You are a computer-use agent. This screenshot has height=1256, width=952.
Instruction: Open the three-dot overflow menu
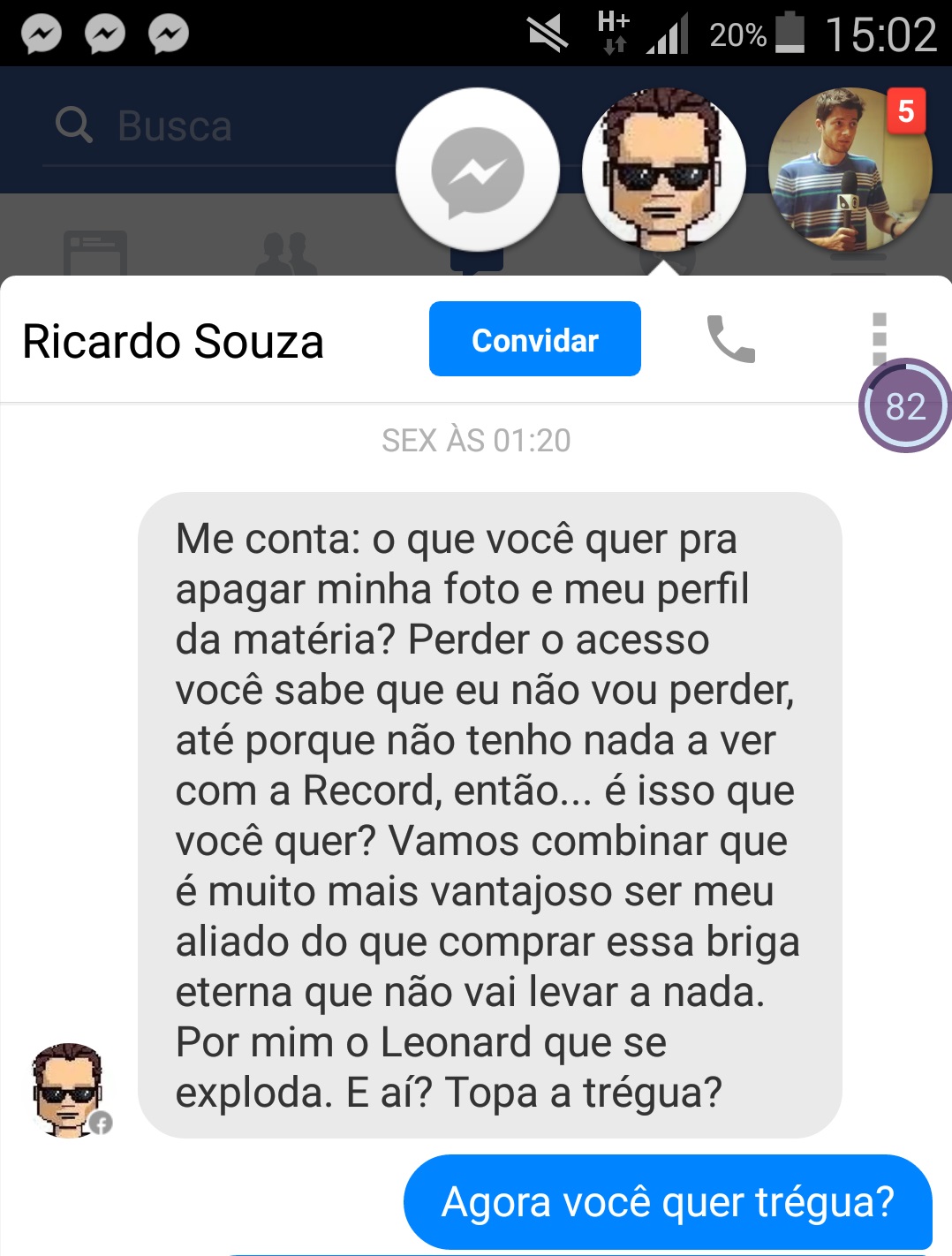(x=877, y=339)
